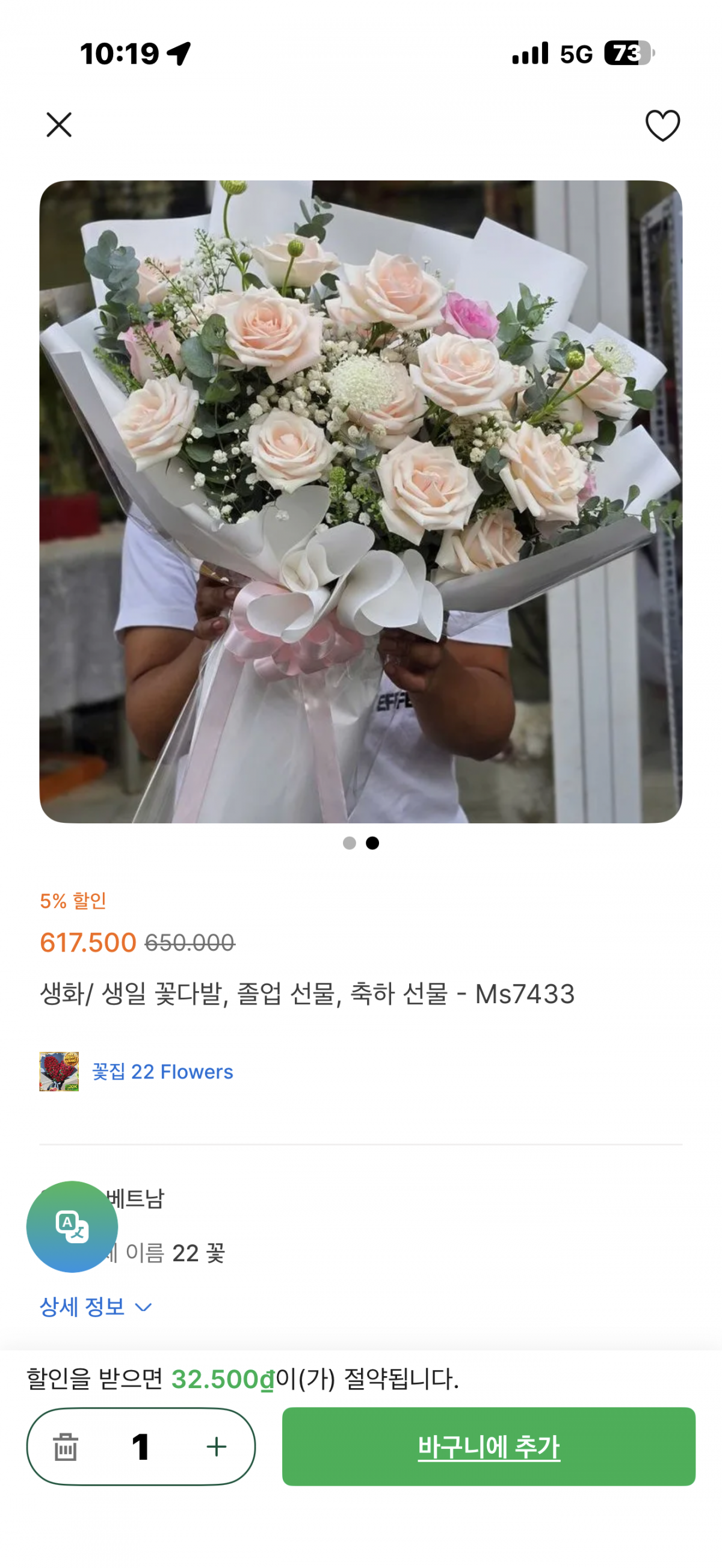This screenshot has width=722, height=1568.
Task: Jump to the first image page dot
Action: coord(349,843)
